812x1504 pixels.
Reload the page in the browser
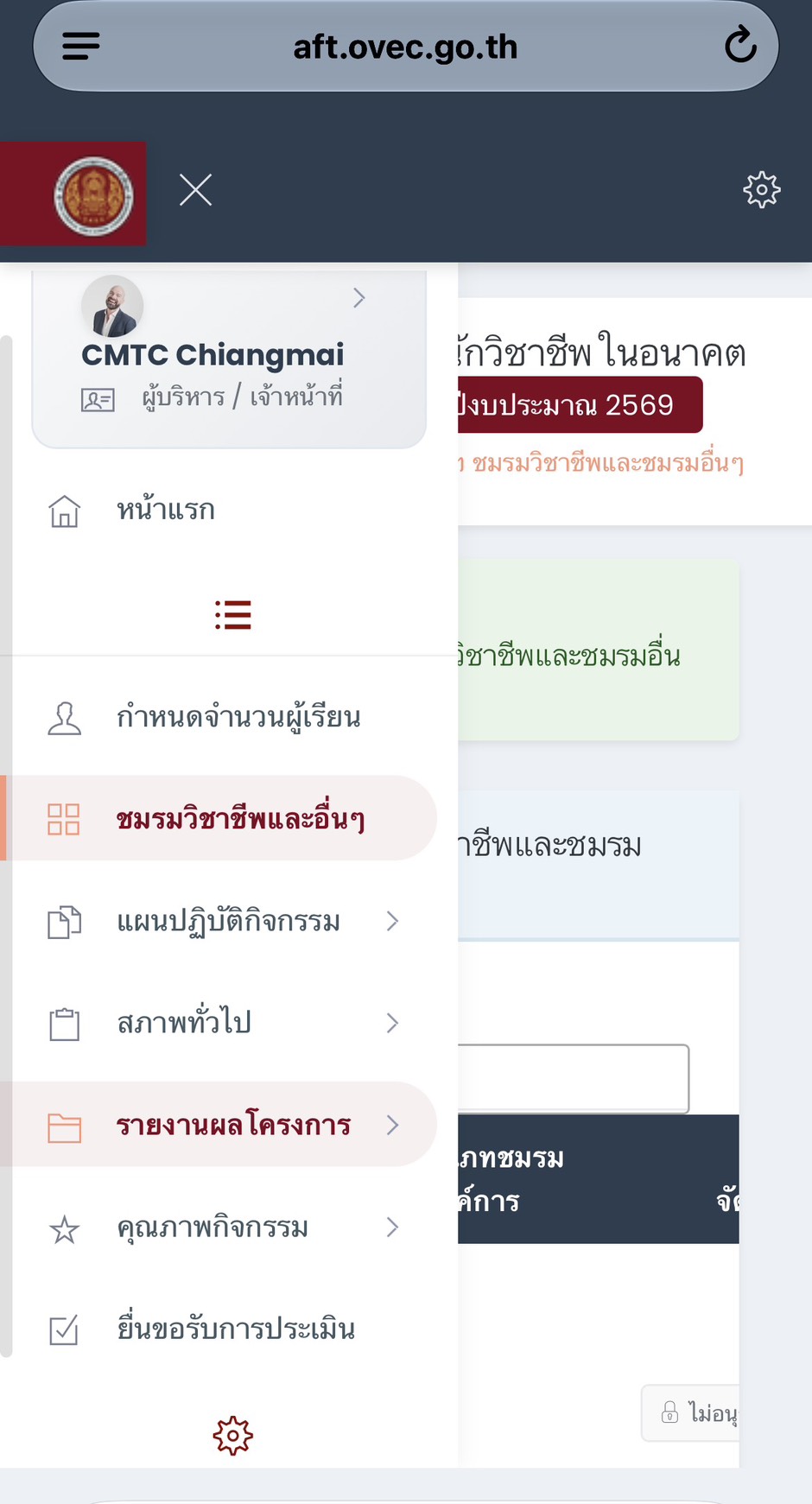(x=740, y=46)
